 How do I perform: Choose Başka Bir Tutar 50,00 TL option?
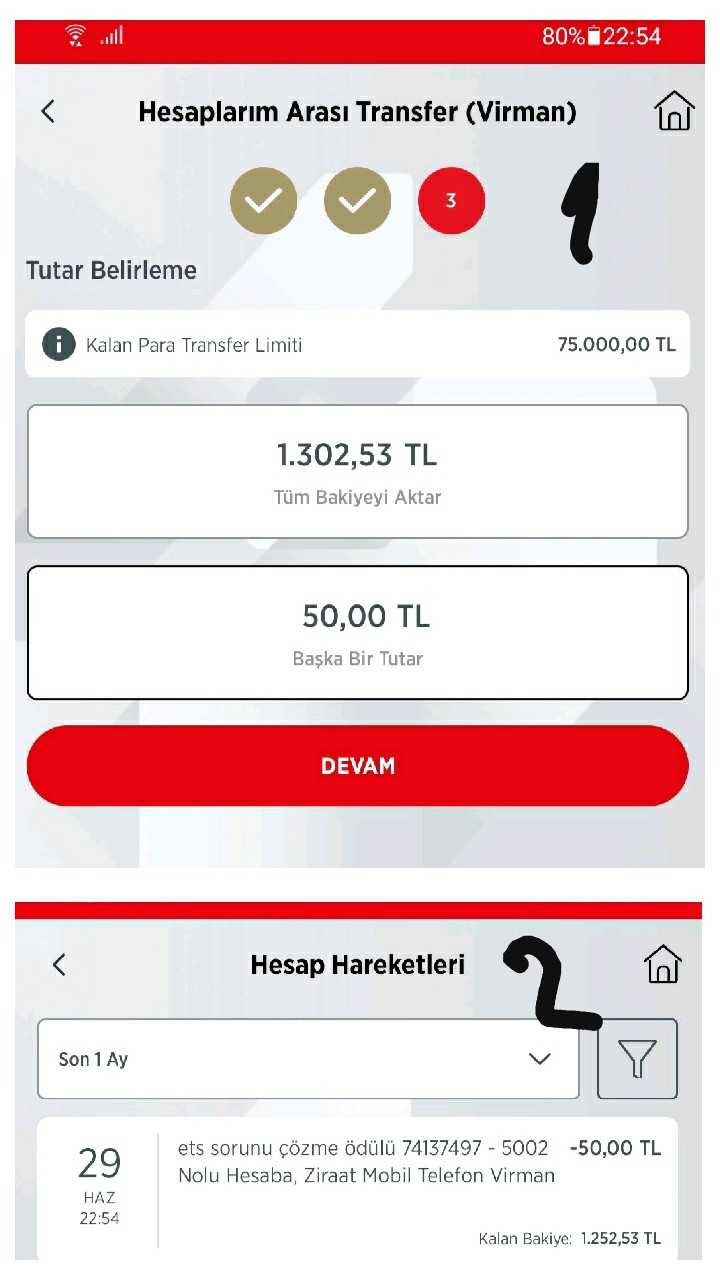[x=358, y=633]
